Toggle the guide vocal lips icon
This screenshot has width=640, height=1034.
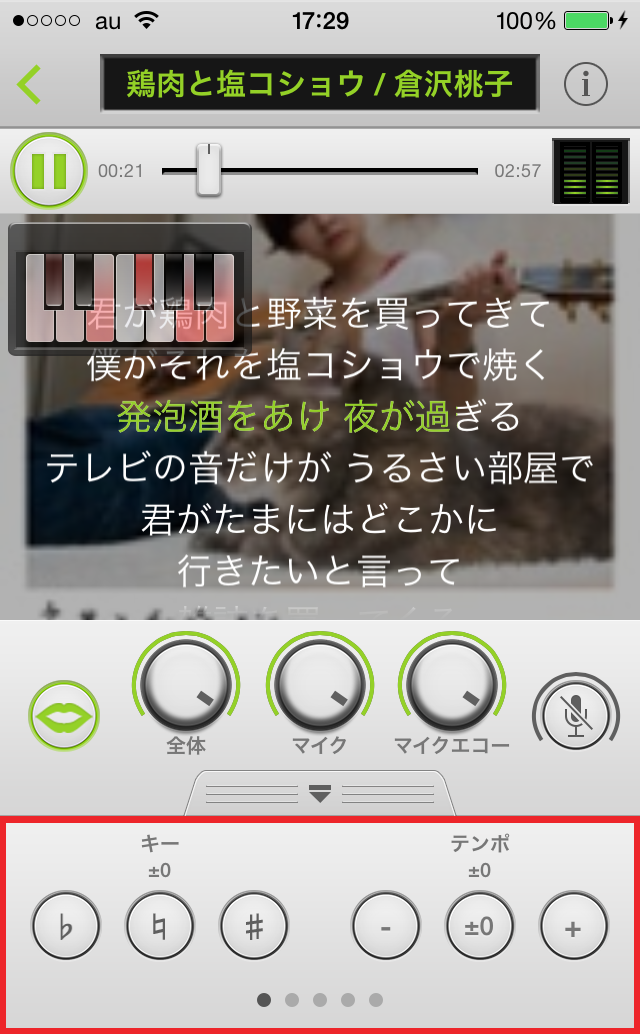pos(64,716)
